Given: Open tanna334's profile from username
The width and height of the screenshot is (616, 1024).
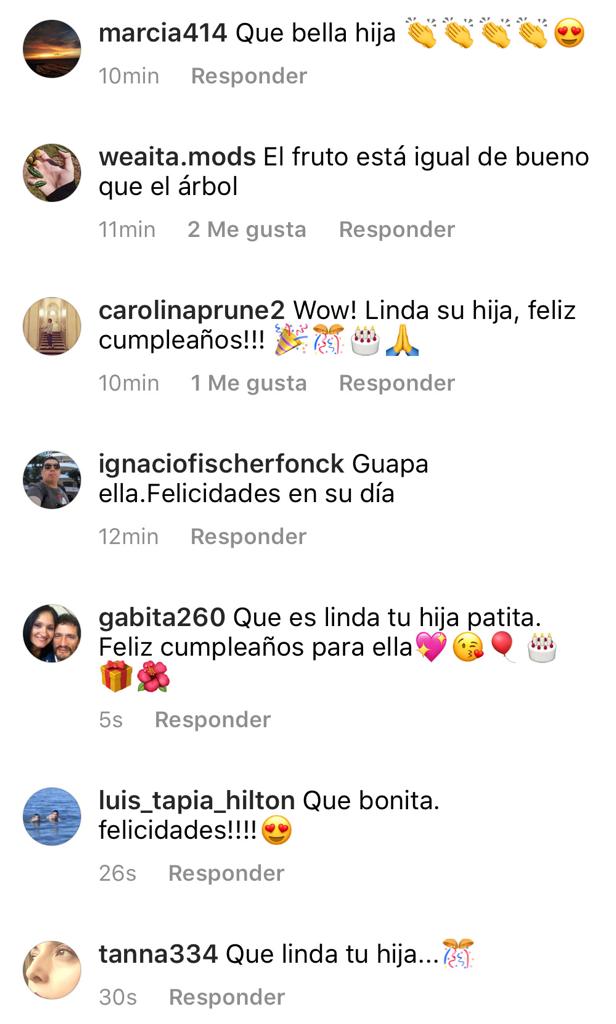Looking at the screenshot, I should tap(158, 954).
